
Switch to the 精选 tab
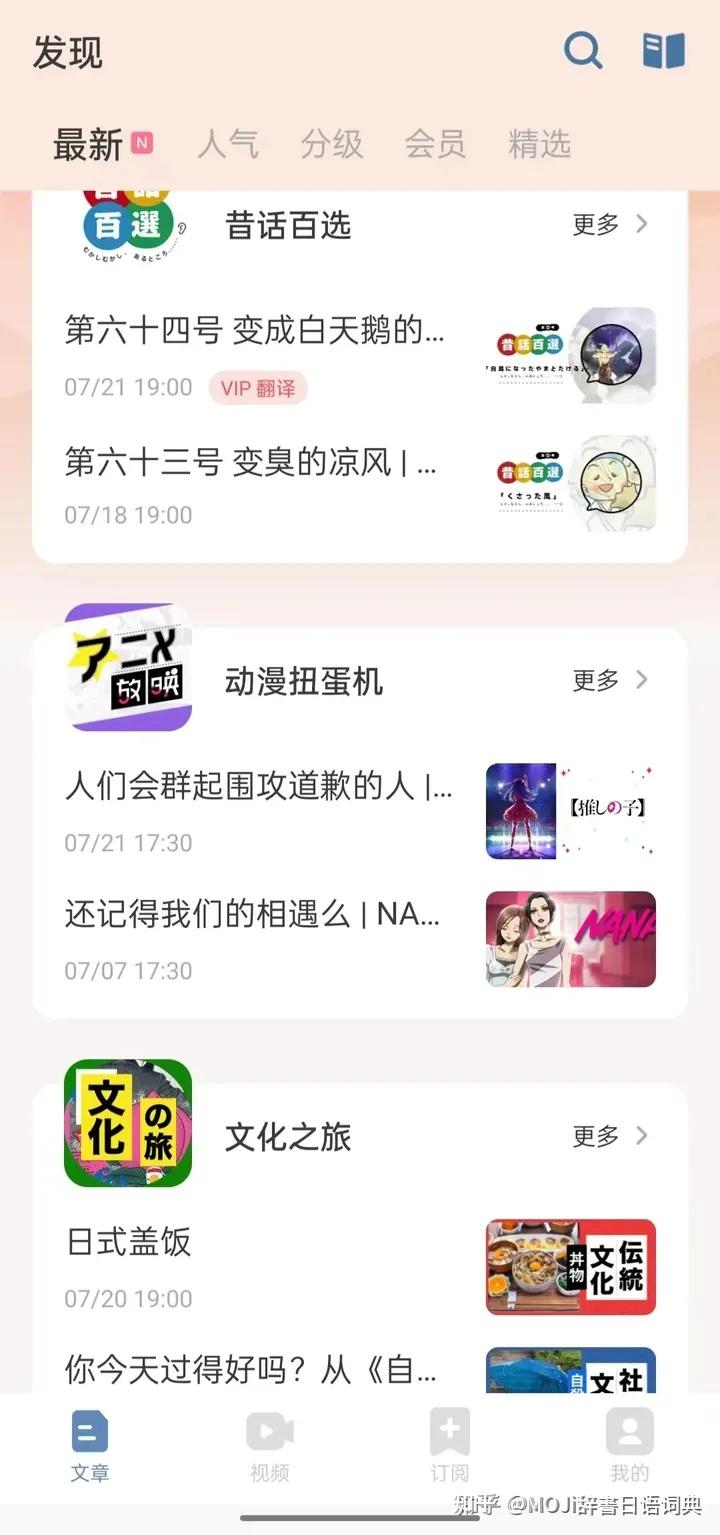coord(540,145)
